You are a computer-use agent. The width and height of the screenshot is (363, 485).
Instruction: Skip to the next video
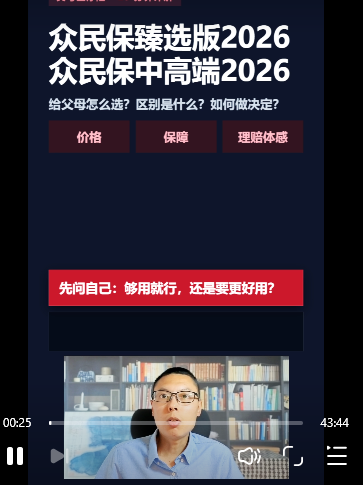point(59,456)
